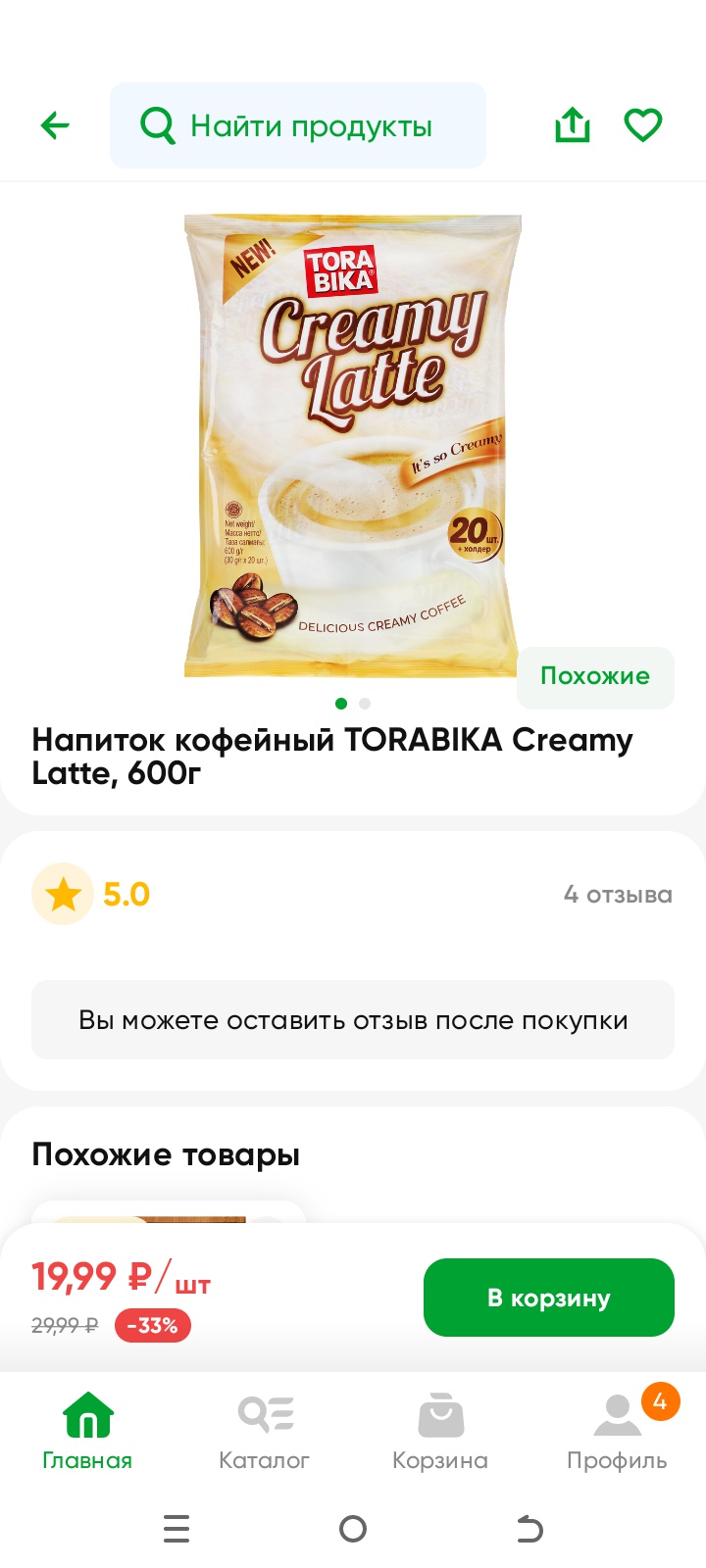The height and width of the screenshot is (1568, 706).
Task: Open the TORABIKA Creamy Latte product photo
Action: [353, 446]
